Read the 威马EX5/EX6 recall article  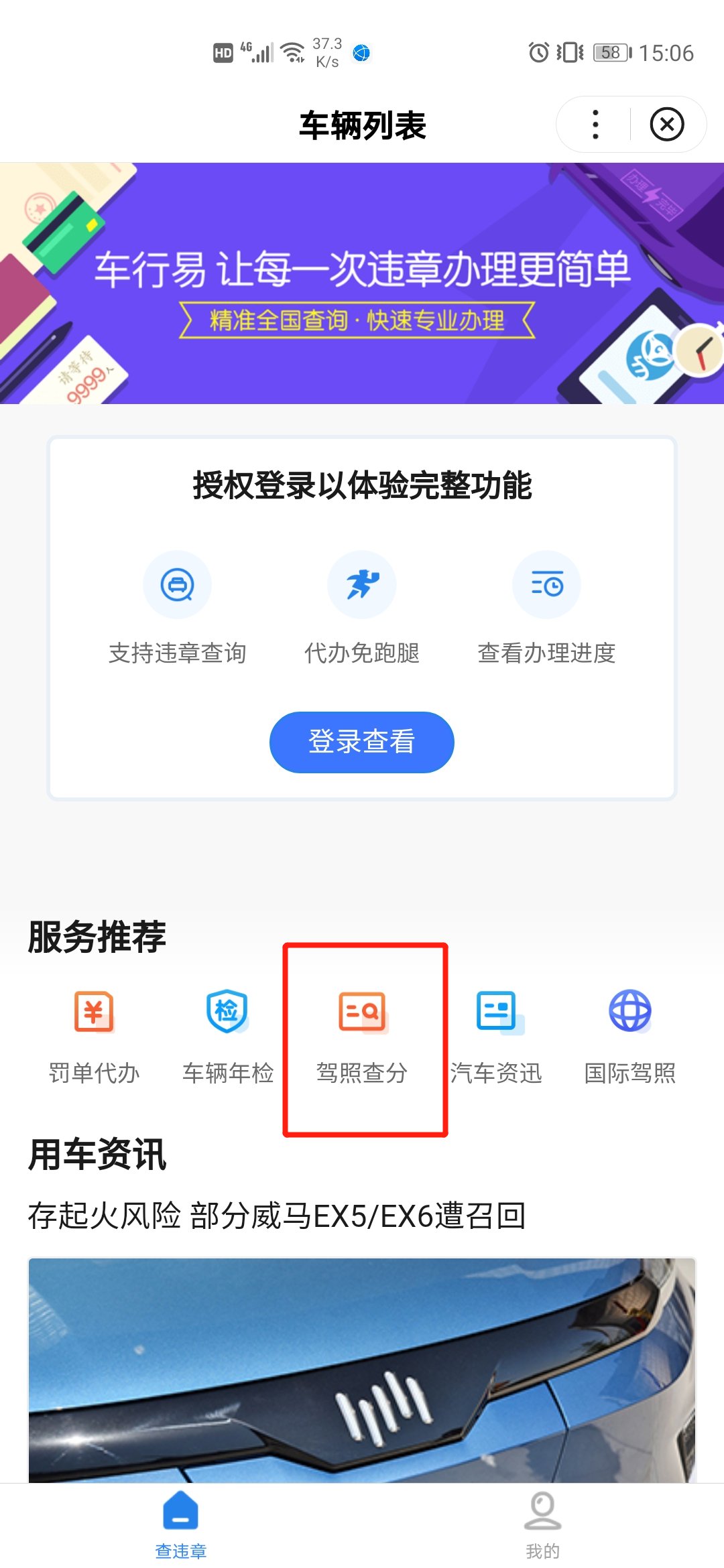(276, 1216)
